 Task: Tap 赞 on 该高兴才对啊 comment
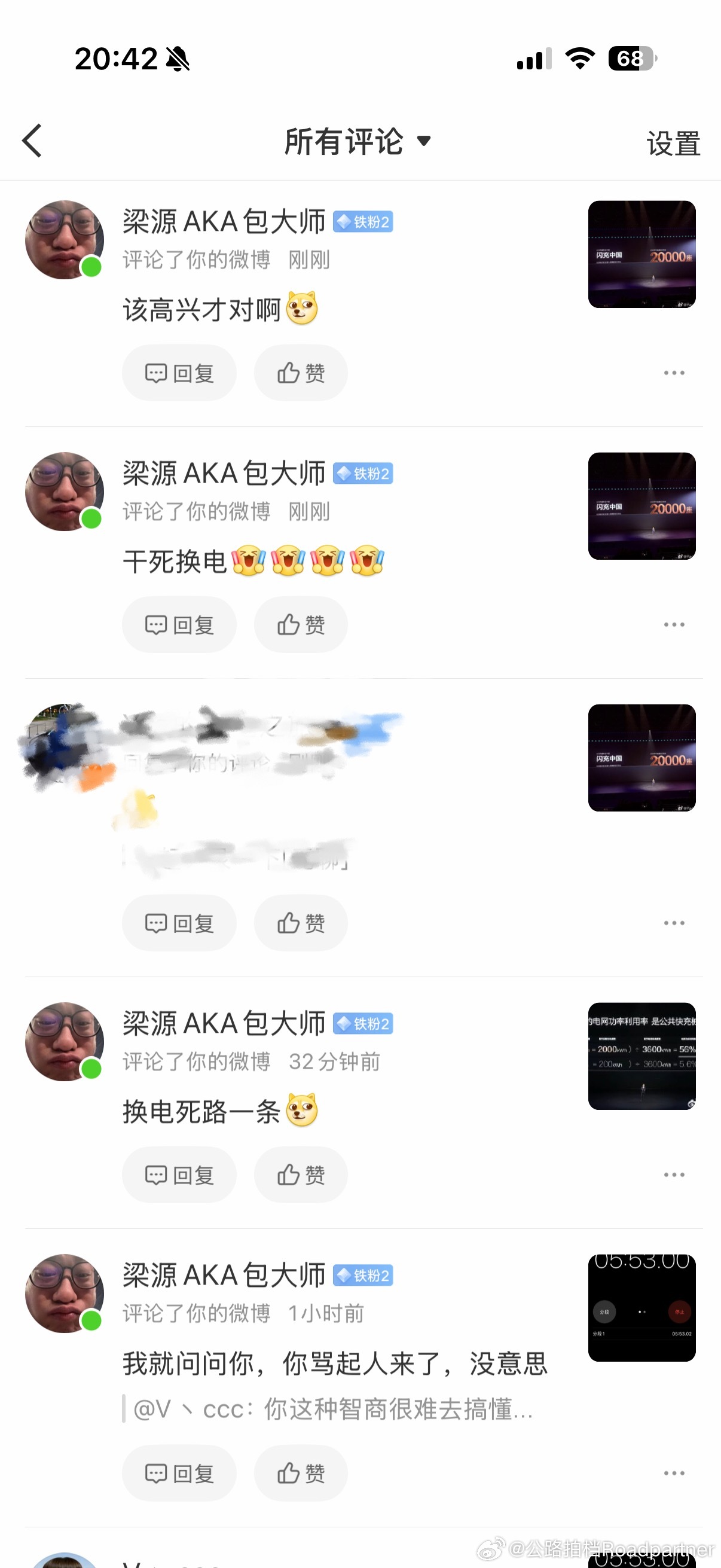tap(301, 373)
